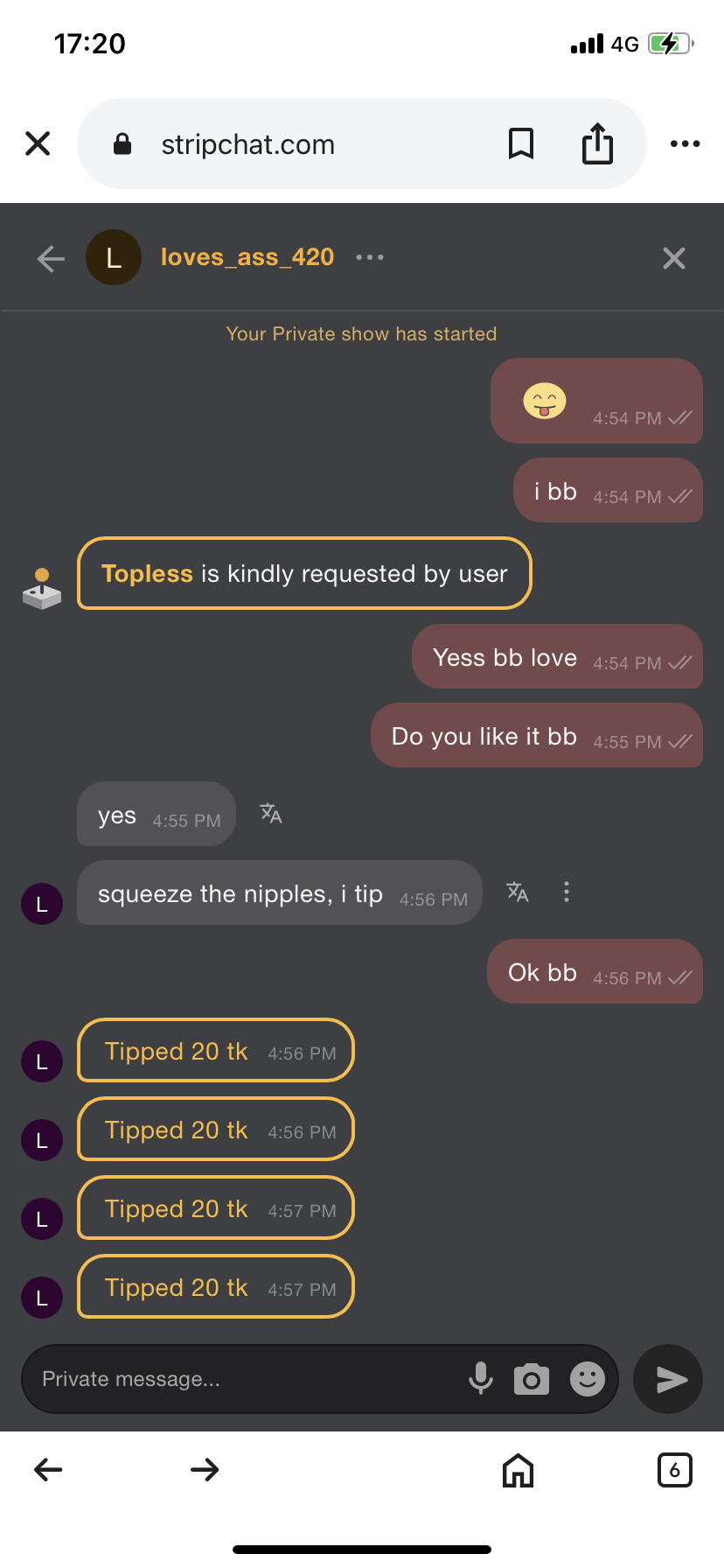Viewport: 724px width, 1568px height.
Task: Go back from the private chat
Action: 51,258
